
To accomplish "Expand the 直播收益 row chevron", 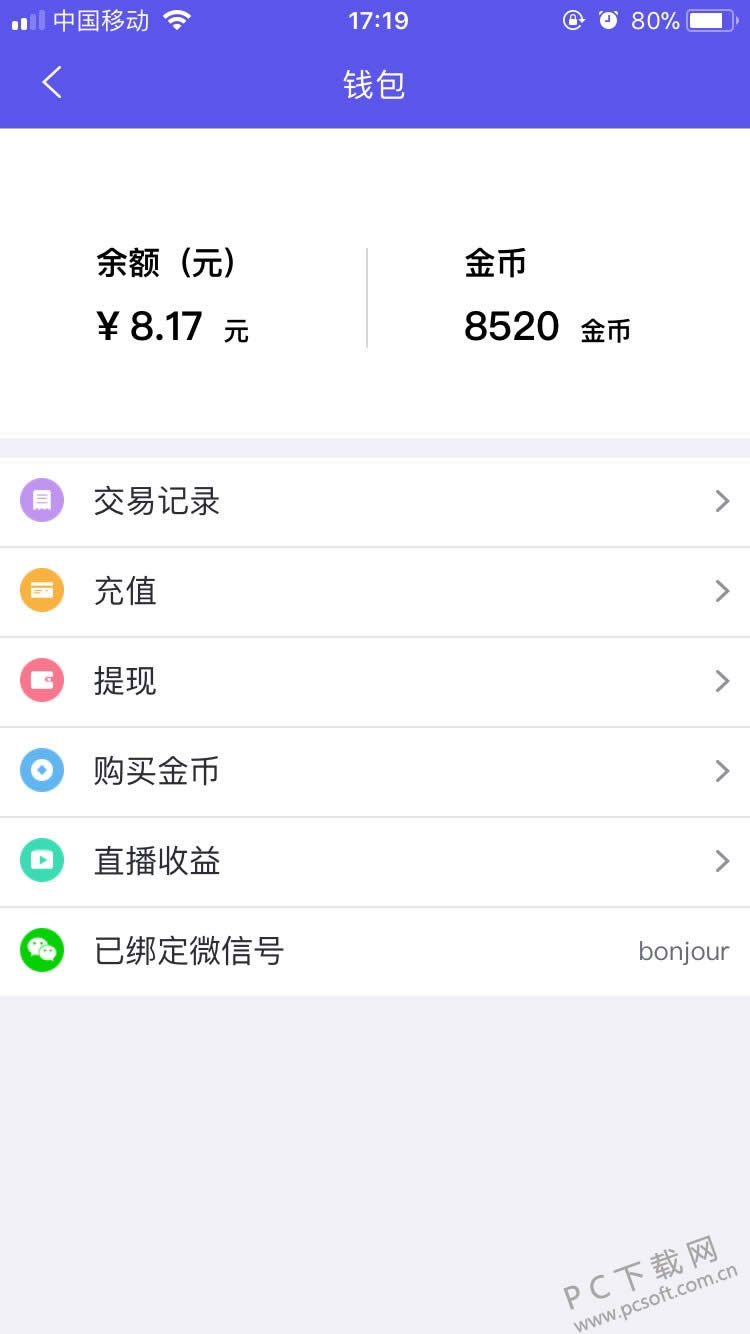I will coord(721,860).
